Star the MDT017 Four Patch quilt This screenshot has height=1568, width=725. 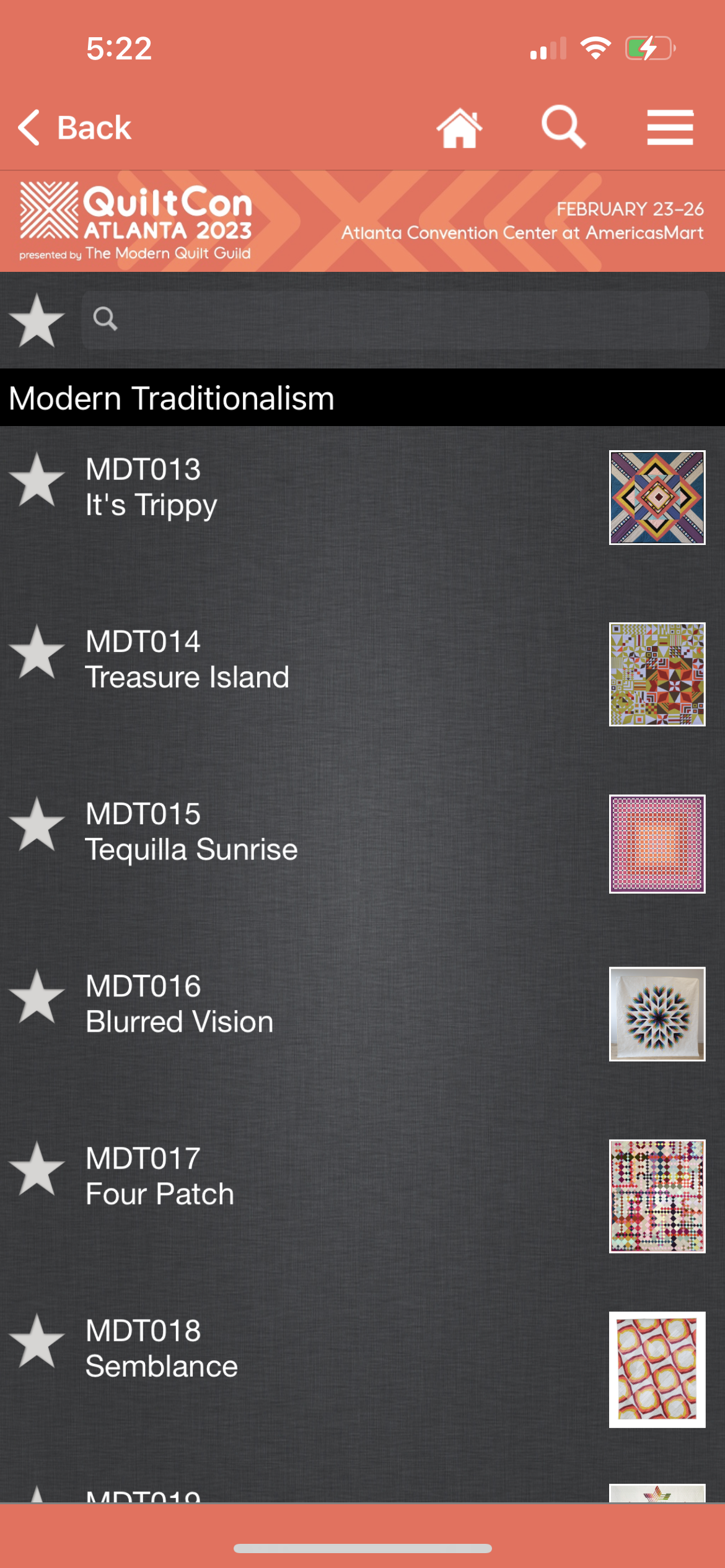37,1169
